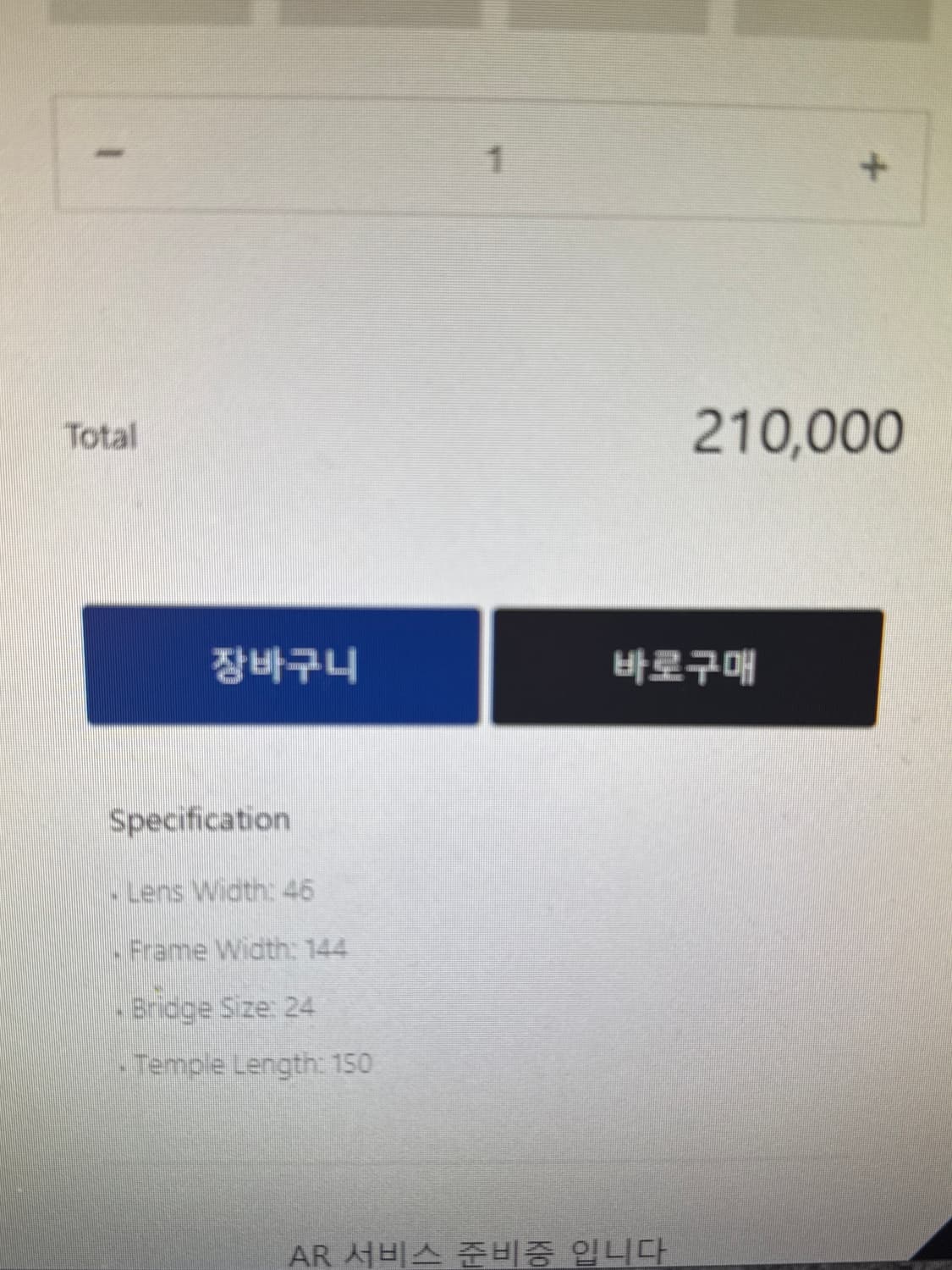The width and height of the screenshot is (952, 1270).
Task: Click the plus icon to increase quantity
Action: click(x=872, y=165)
